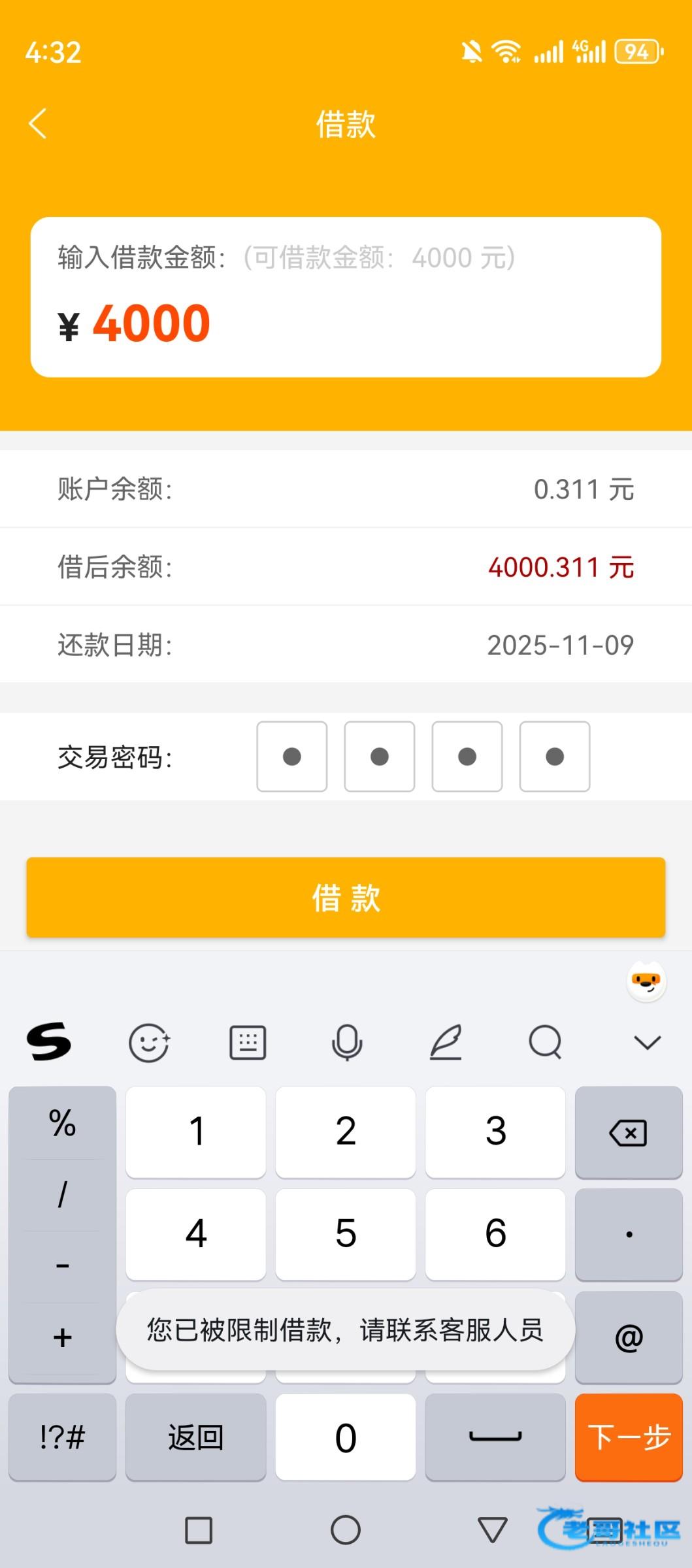Open the keyboard assistant mascot icon
Screen dimensions: 692x1568
tap(646, 982)
